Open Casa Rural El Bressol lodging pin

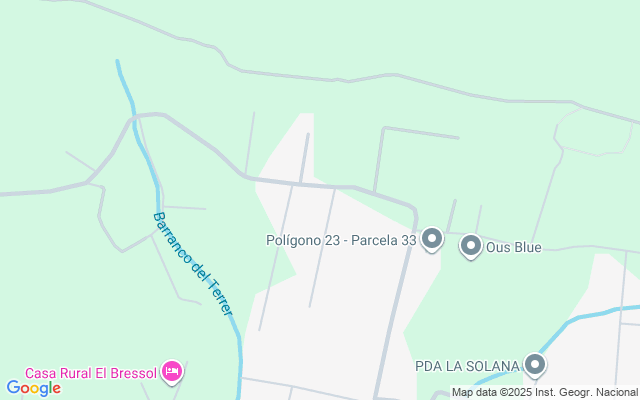coord(172,372)
